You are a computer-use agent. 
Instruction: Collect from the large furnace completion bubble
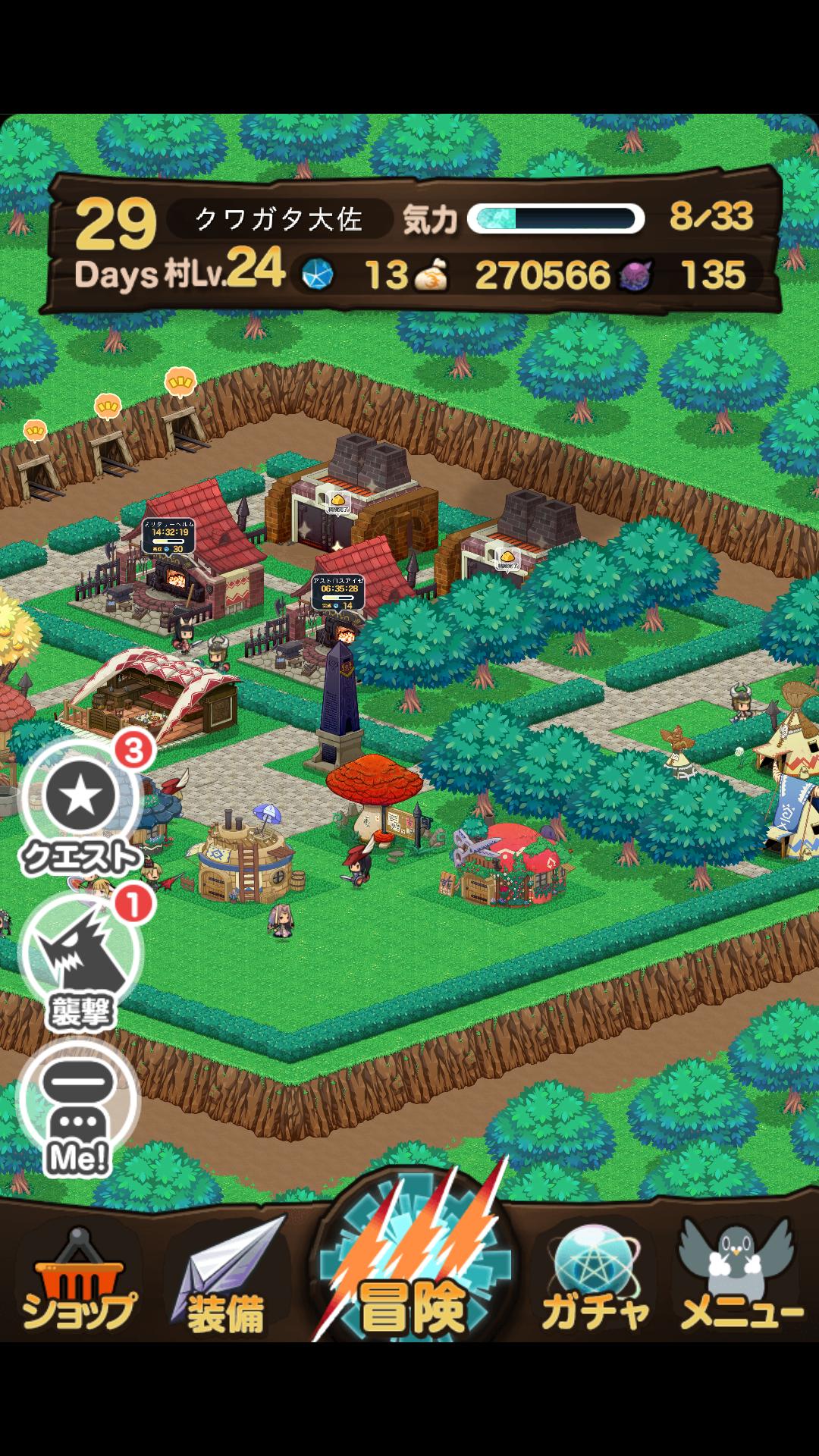pyautogui.click(x=338, y=502)
